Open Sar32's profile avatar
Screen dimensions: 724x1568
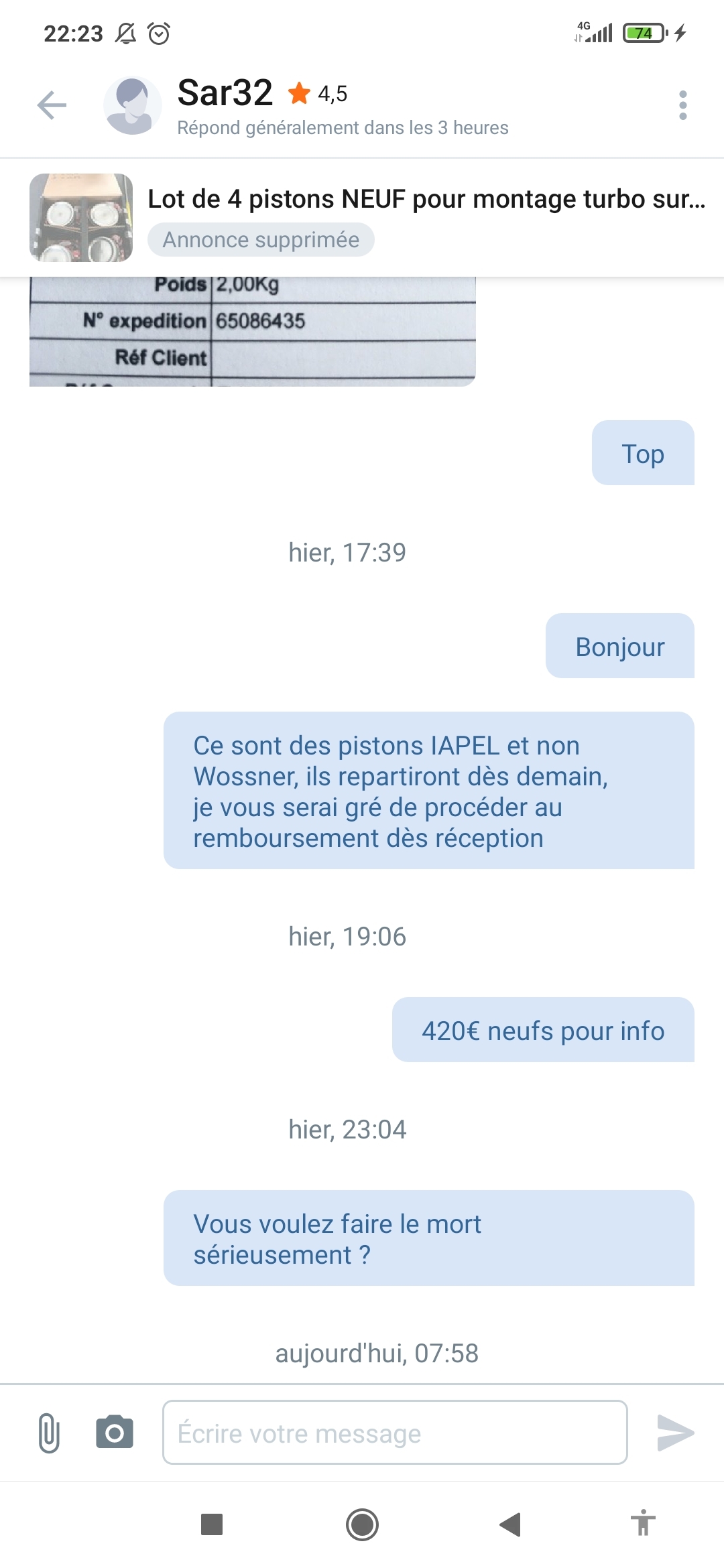pyautogui.click(x=132, y=105)
